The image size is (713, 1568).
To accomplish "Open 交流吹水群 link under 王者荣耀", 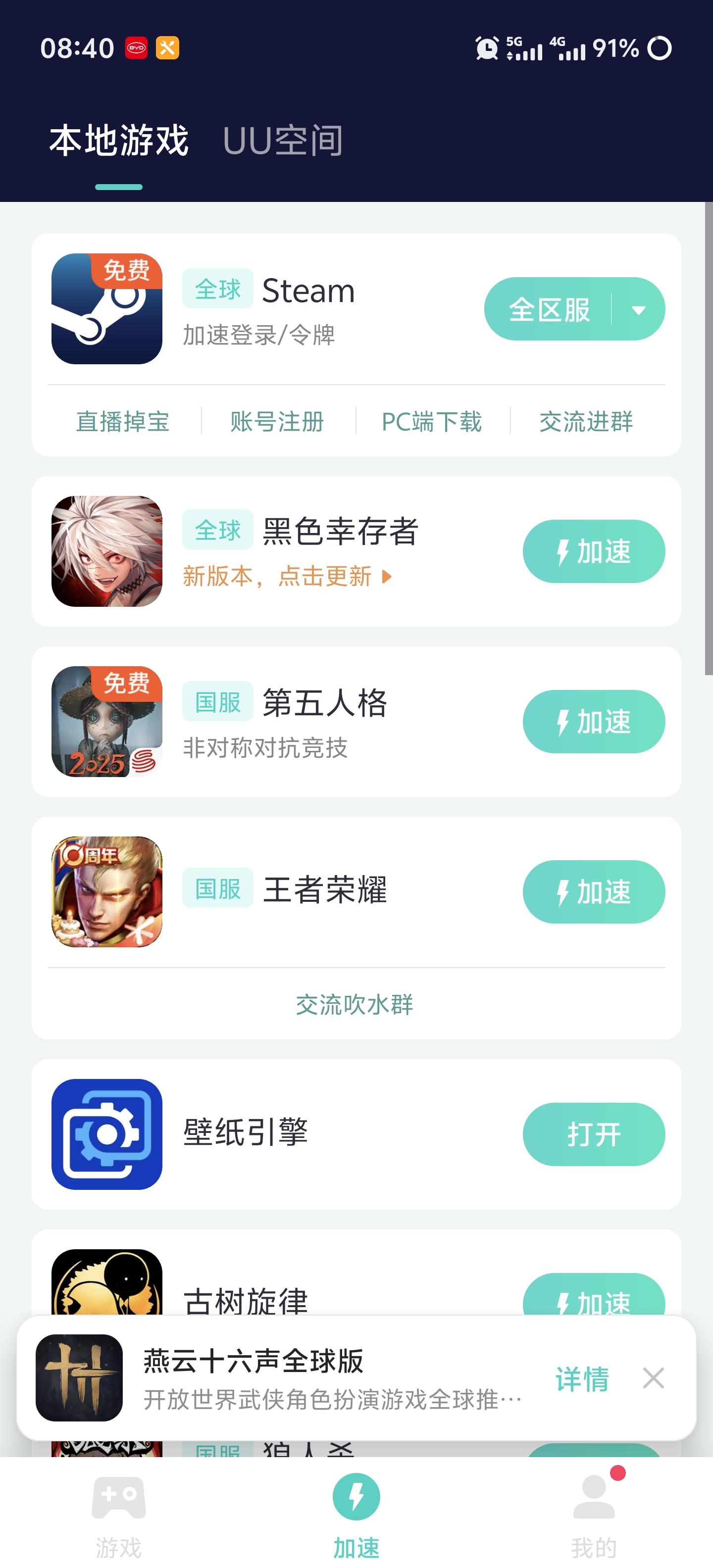I will coord(355,1004).
